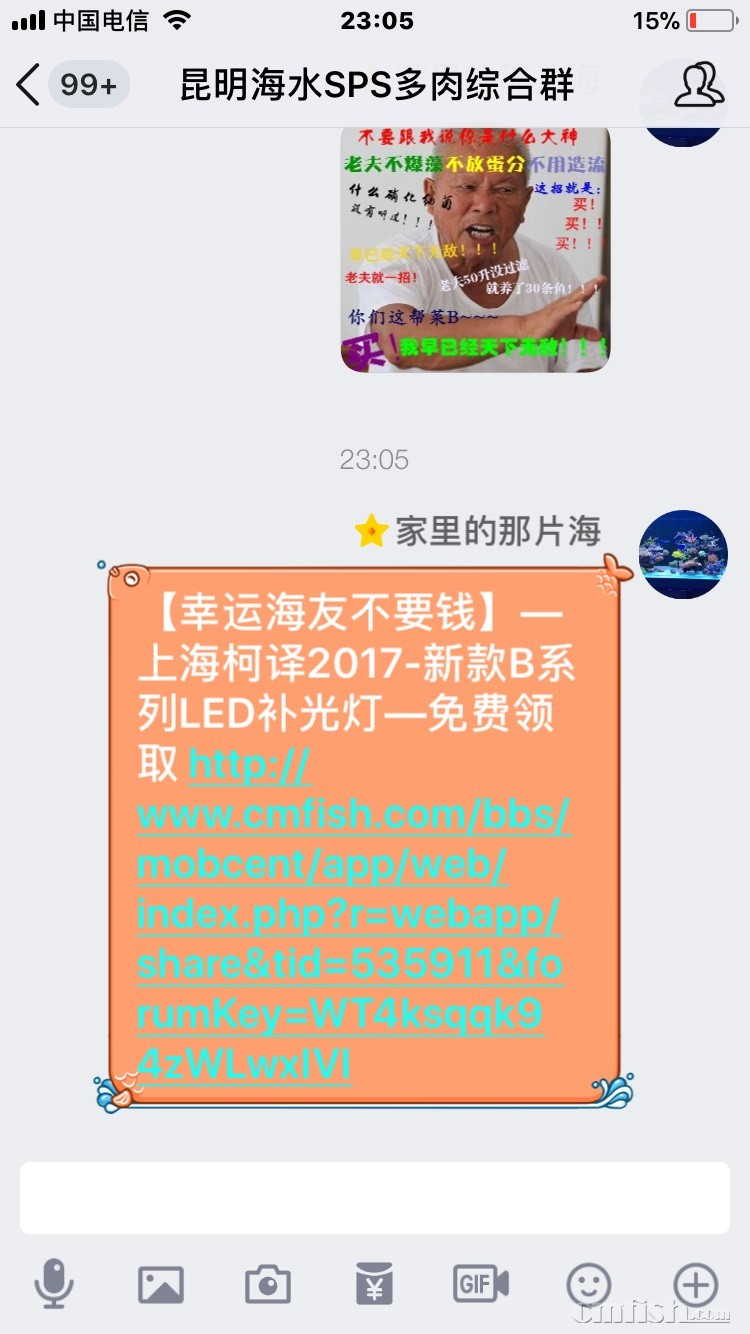Tap the back chevron to exit chat
The width and height of the screenshot is (750, 1334).
(x=25, y=85)
